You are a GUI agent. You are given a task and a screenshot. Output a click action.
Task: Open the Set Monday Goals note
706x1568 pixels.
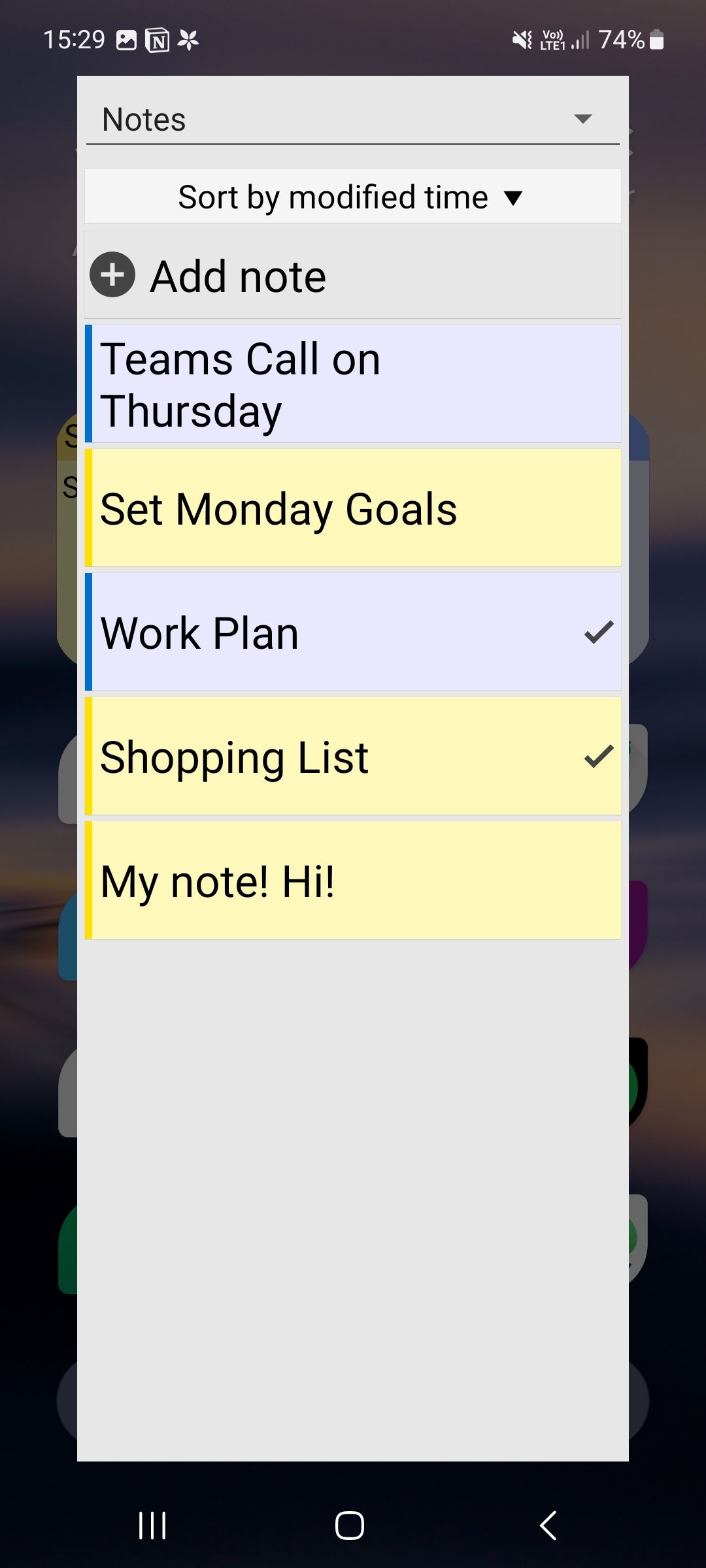[x=352, y=509]
